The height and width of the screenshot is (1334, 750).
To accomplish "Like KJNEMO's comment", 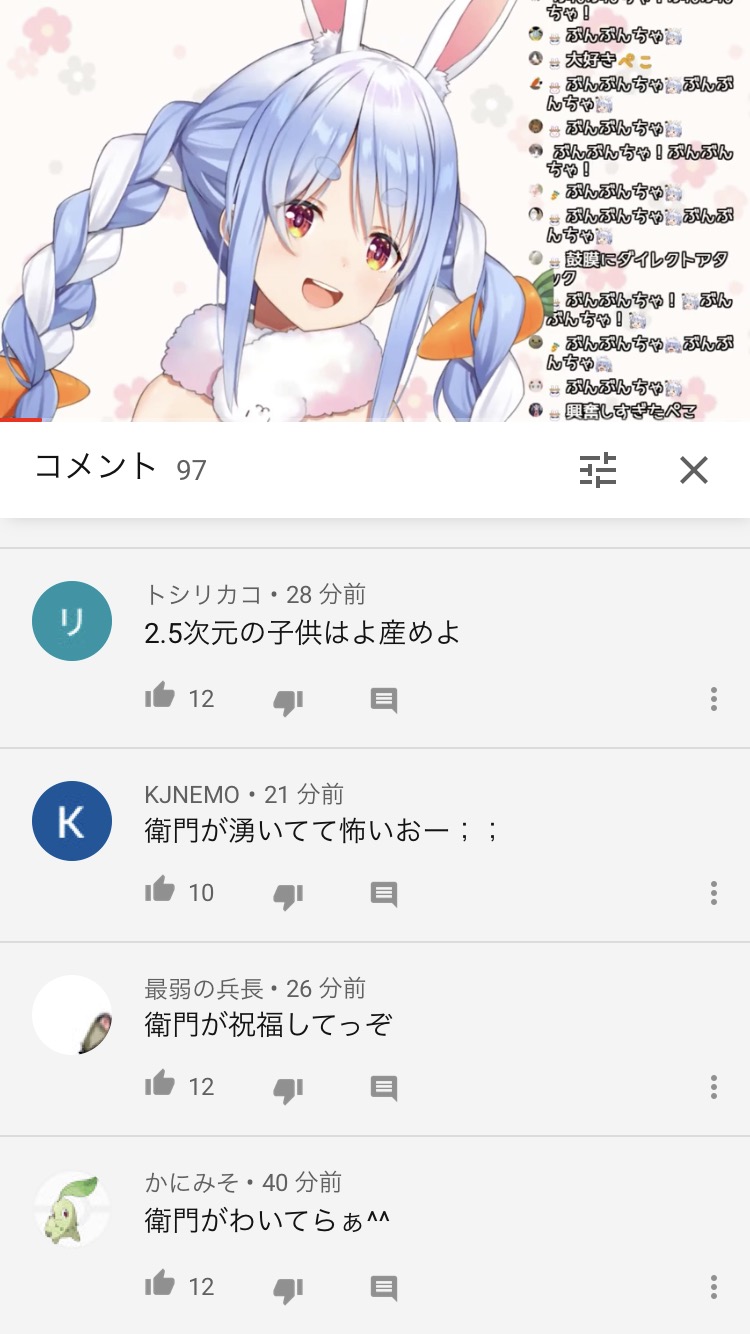I will 160,891.
